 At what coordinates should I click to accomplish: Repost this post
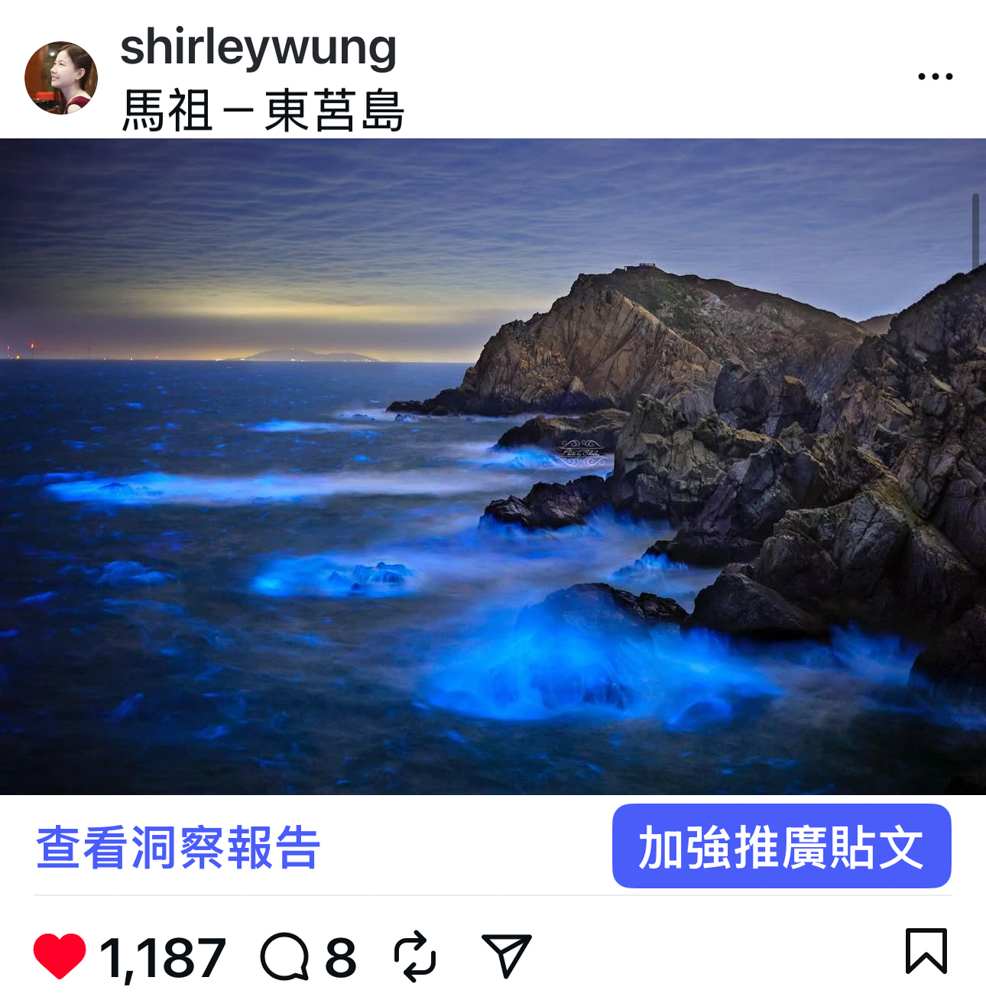click(415, 956)
